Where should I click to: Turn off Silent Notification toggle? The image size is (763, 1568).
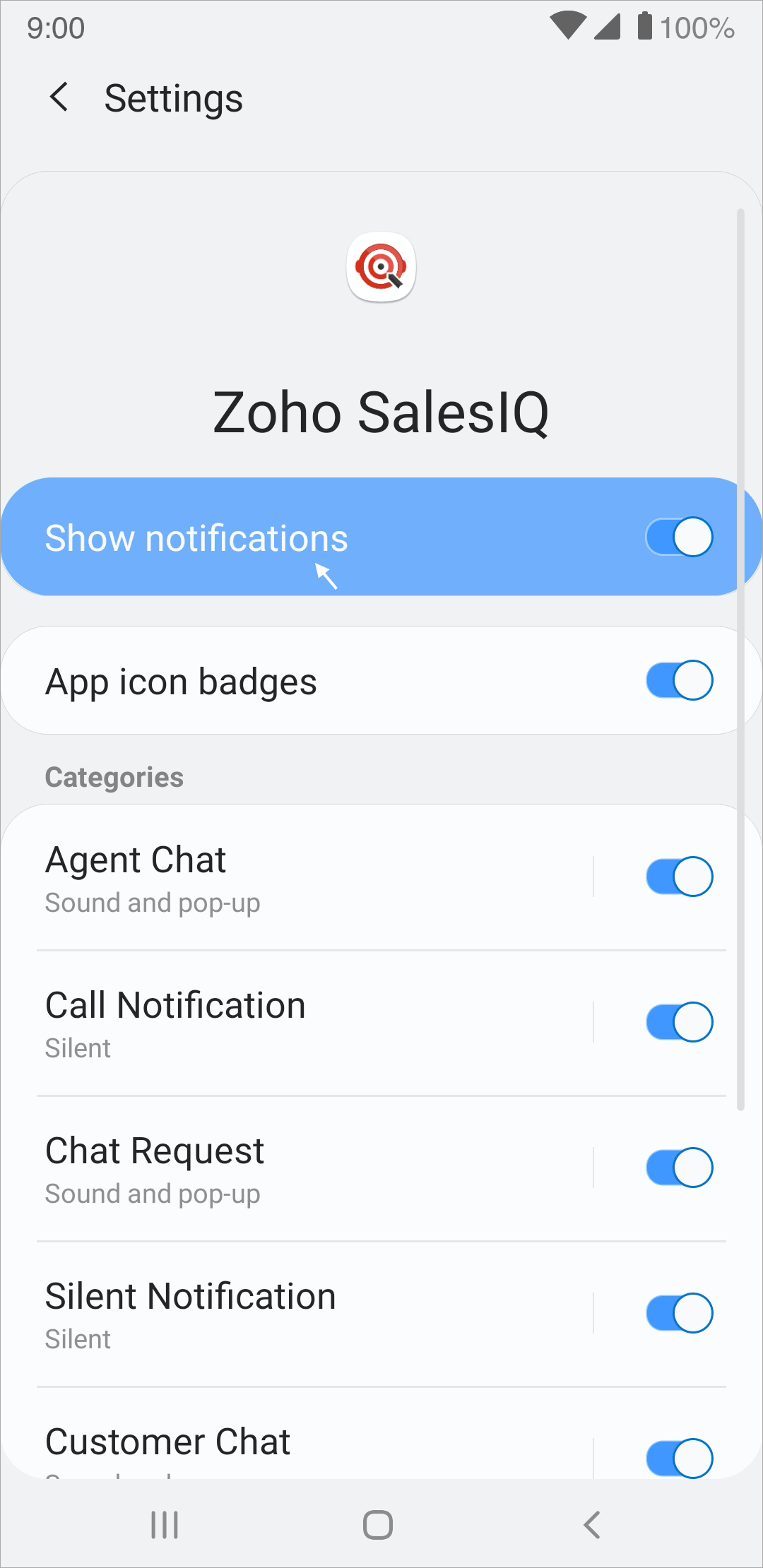[679, 1313]
